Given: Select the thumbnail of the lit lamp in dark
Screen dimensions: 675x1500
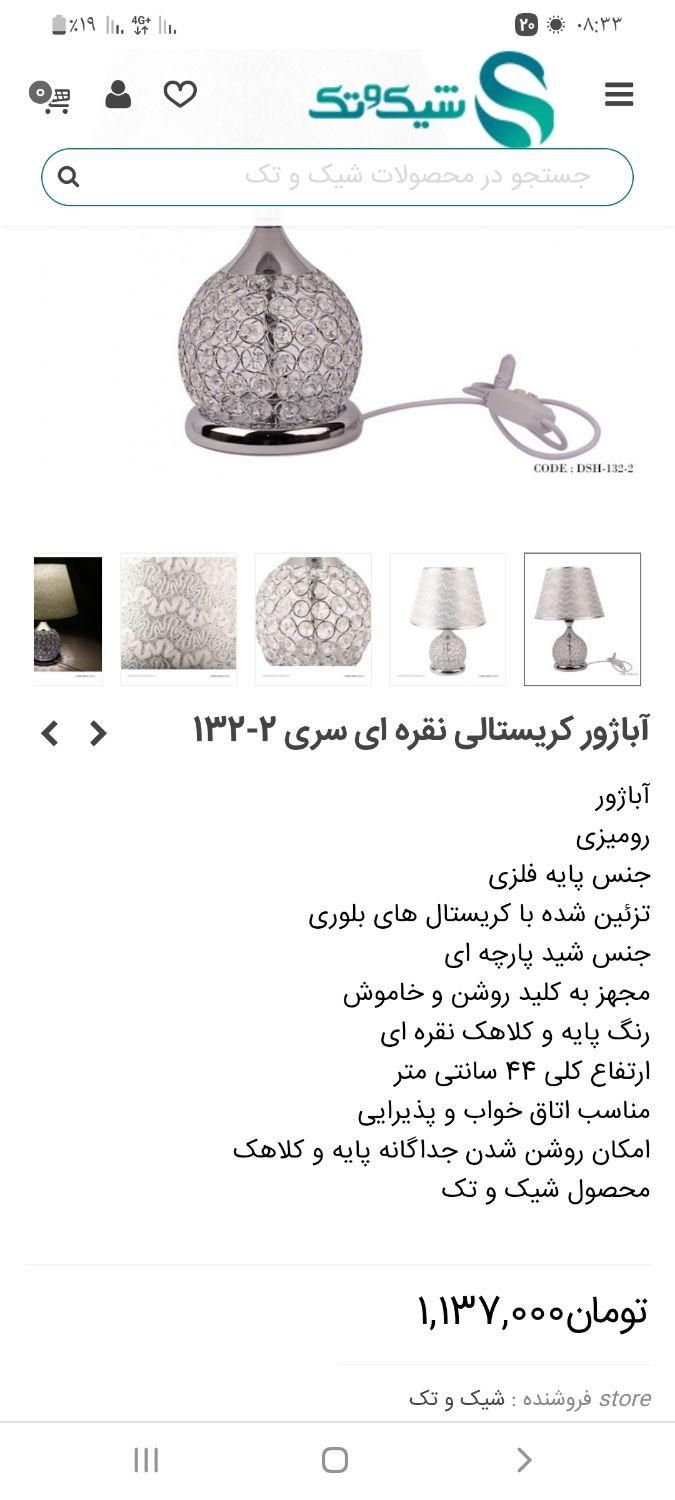Looking at the screenshot, I should pos(68,619).
